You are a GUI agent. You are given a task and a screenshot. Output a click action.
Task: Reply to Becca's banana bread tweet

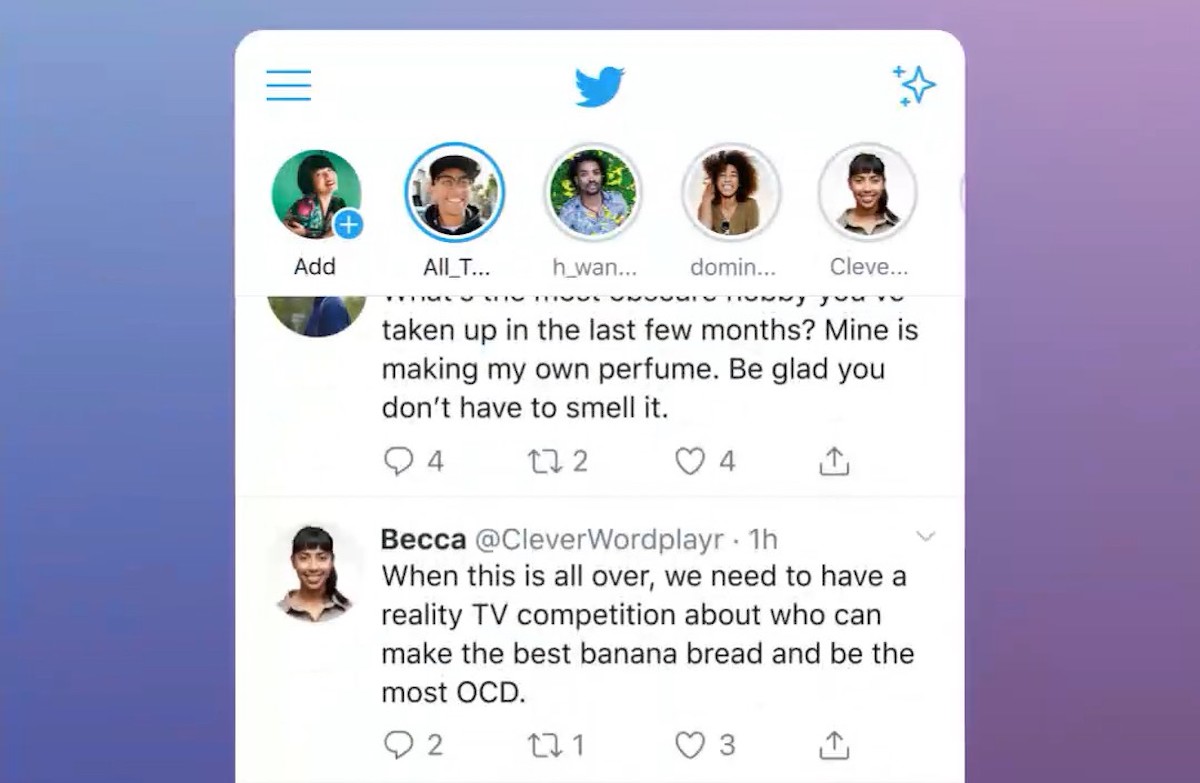(x=399, y=745)
